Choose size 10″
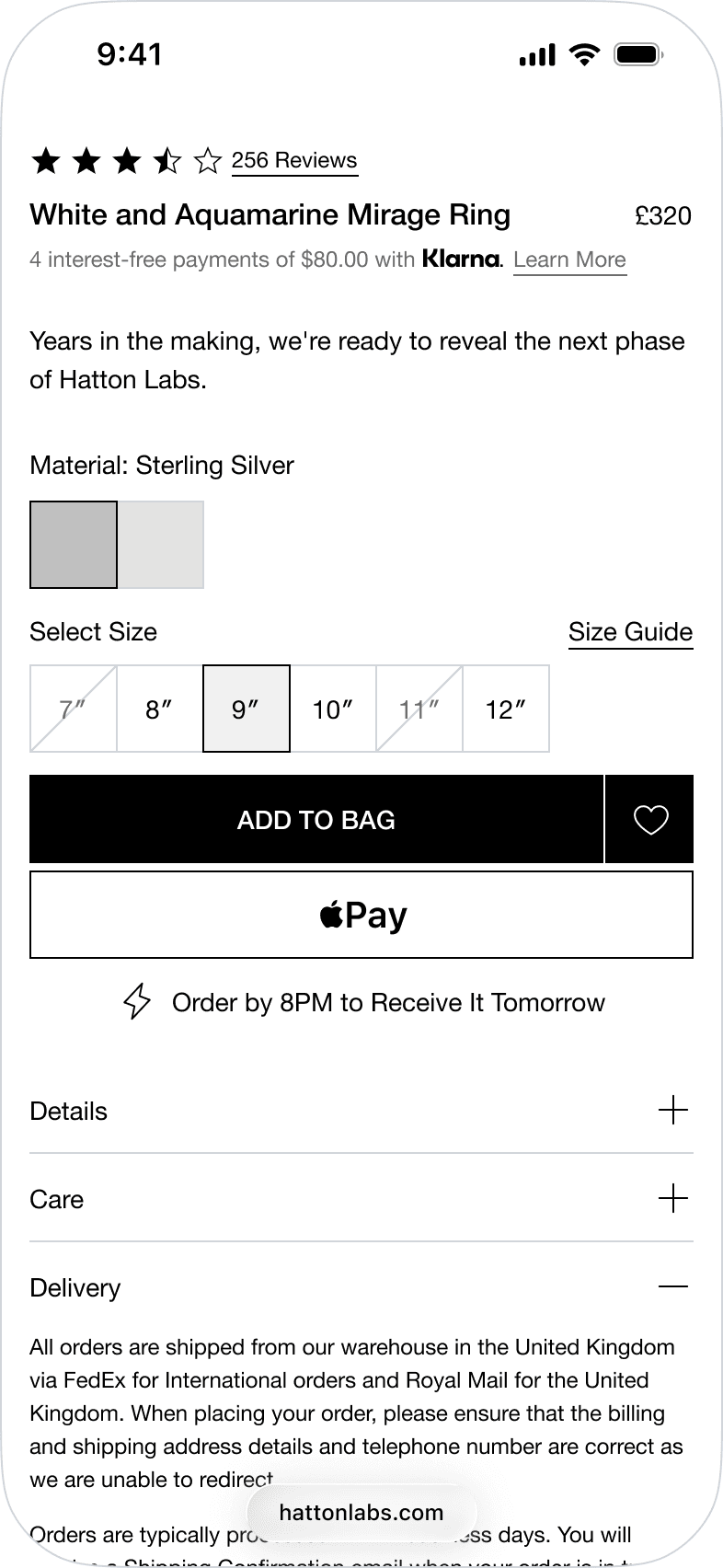The width and height of the screenshot is (723, 1568). [333, 709]
